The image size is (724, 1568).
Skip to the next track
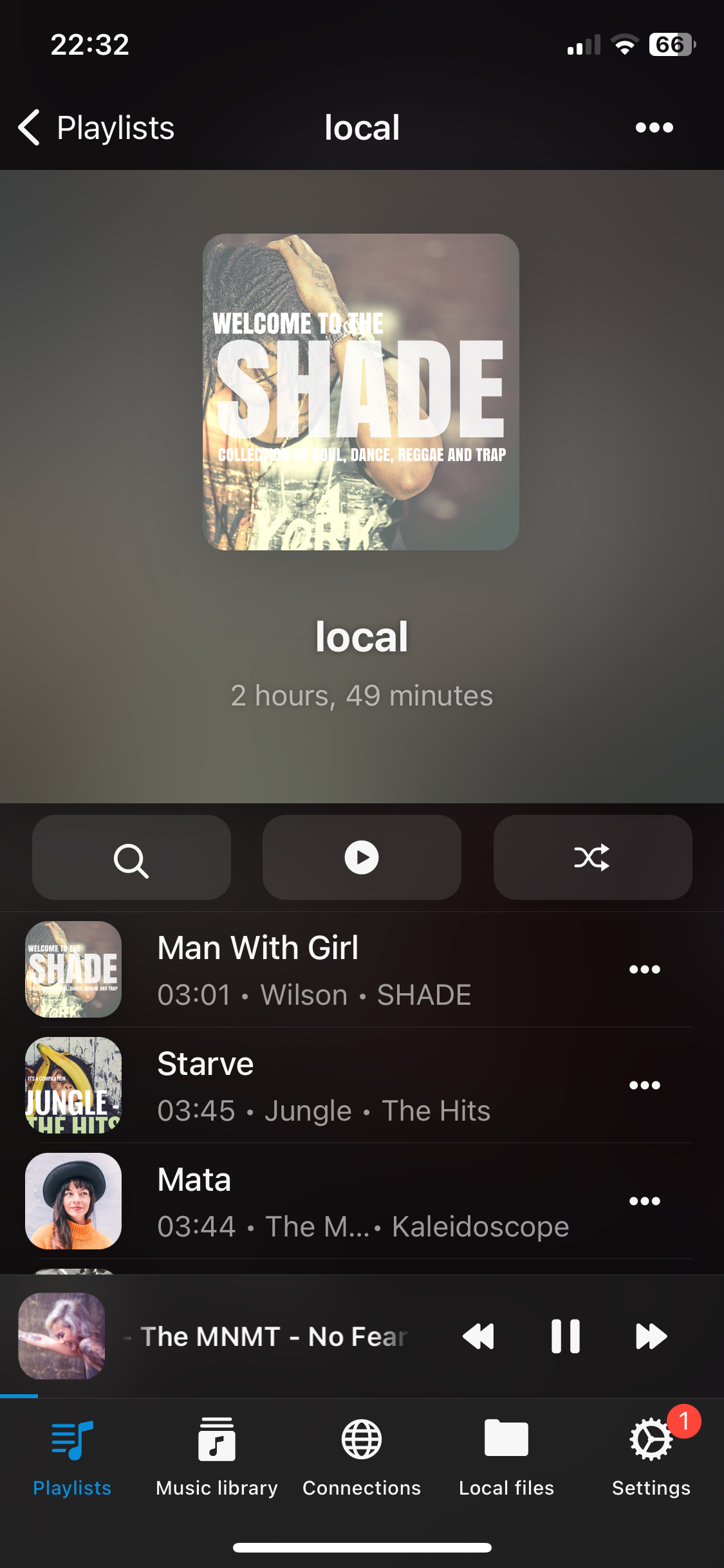[651, 1336]
